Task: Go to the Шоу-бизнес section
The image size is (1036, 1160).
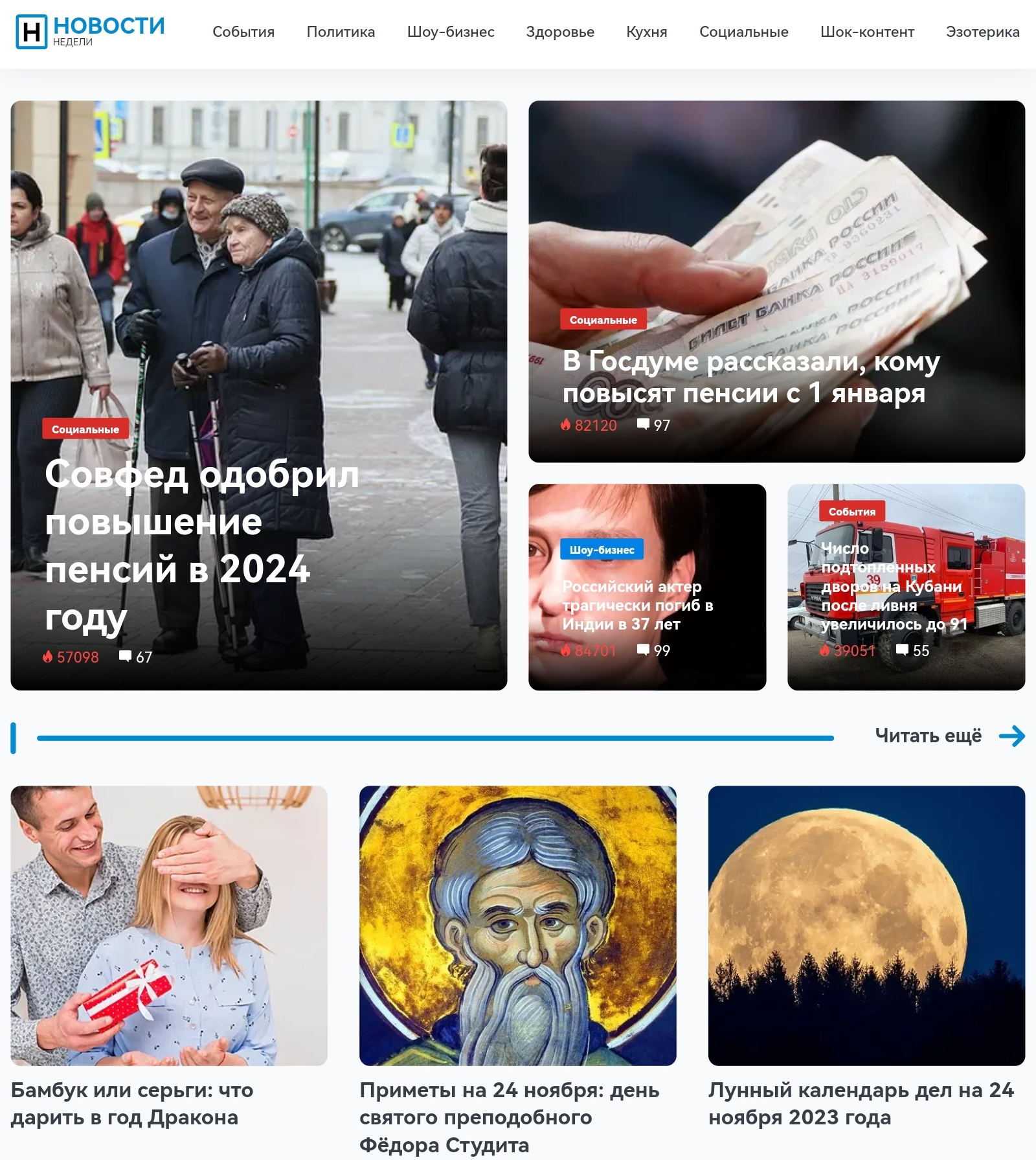Action: [451, 32]
